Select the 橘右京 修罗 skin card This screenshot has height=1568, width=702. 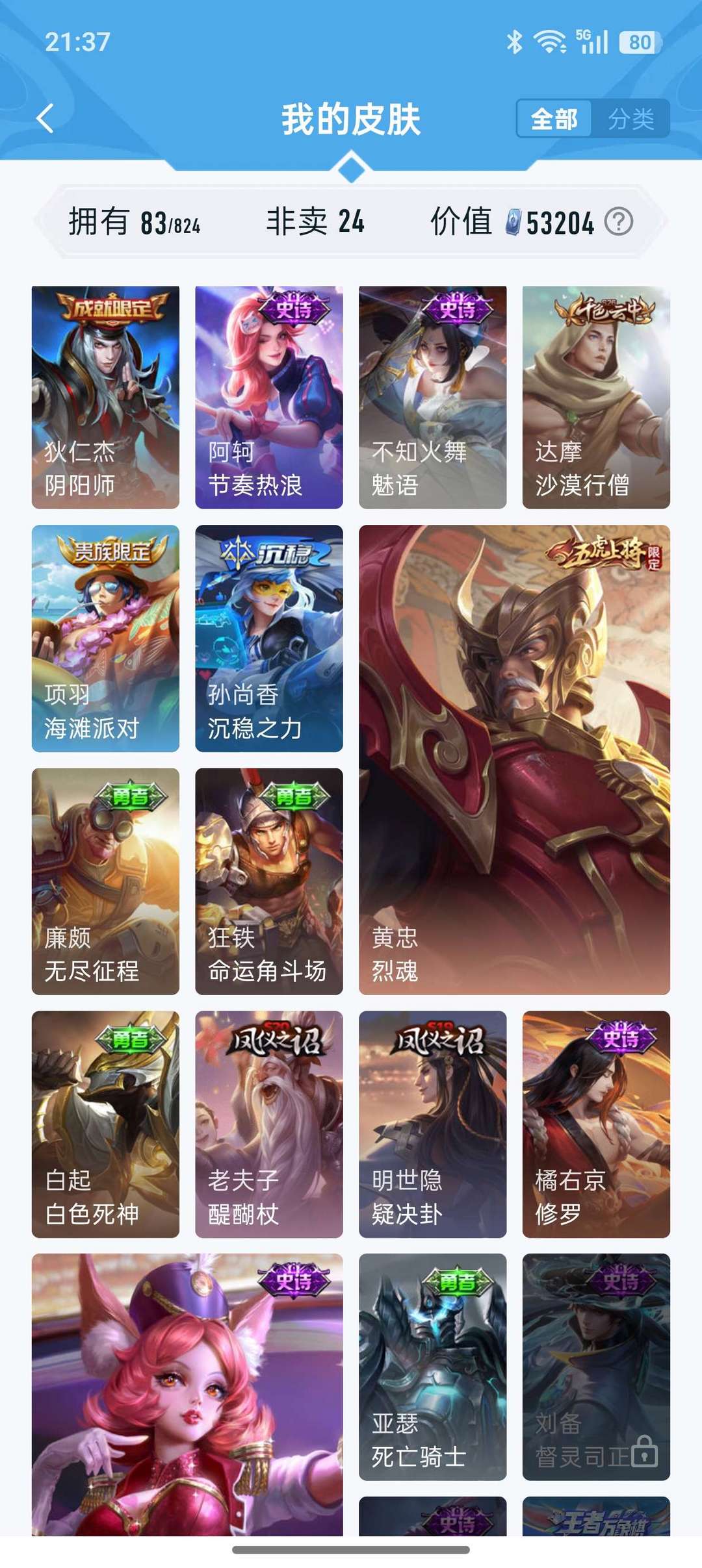click(596, 1124)
